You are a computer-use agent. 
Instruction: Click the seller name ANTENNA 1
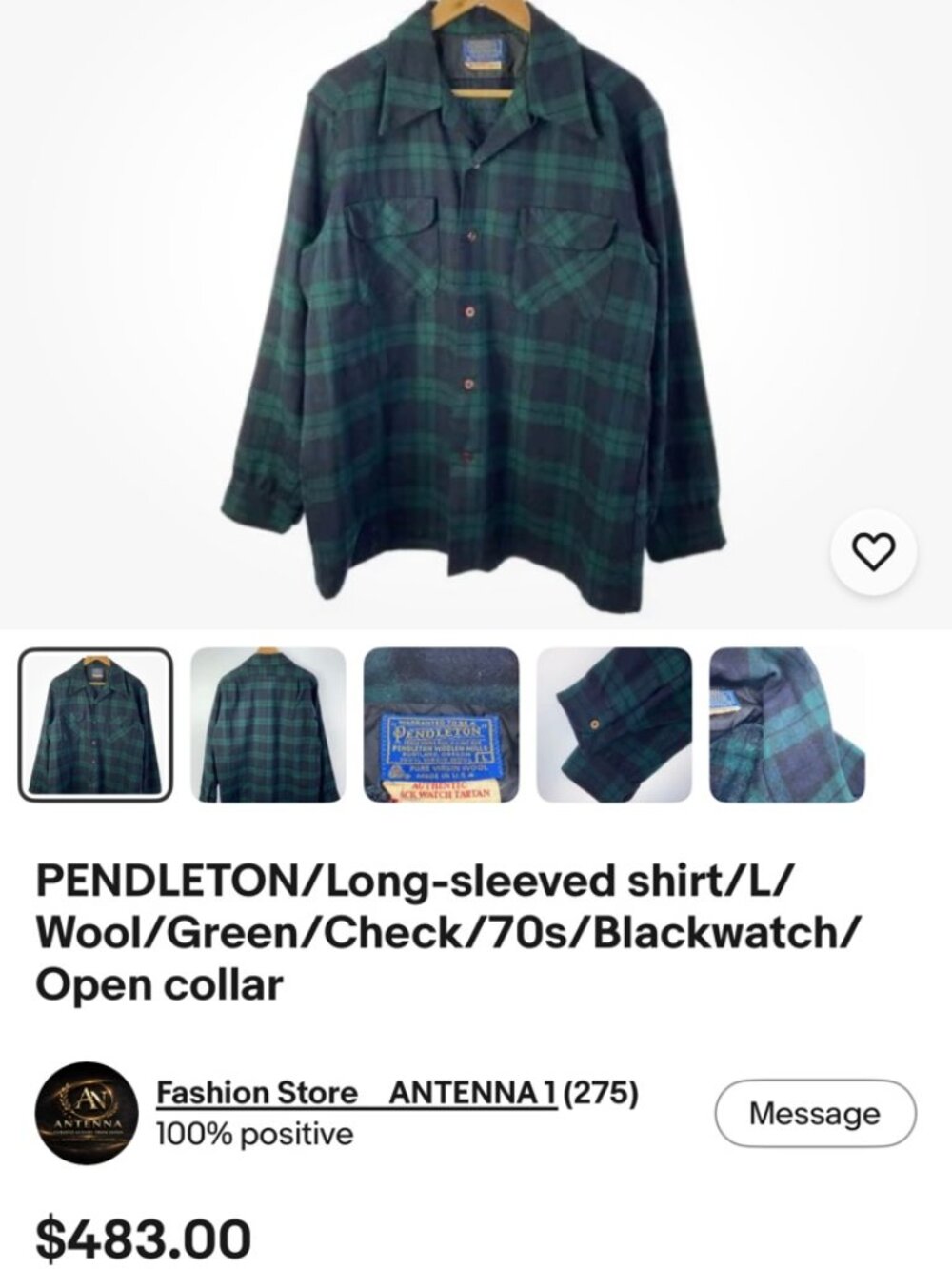(x=474, y=1093)
